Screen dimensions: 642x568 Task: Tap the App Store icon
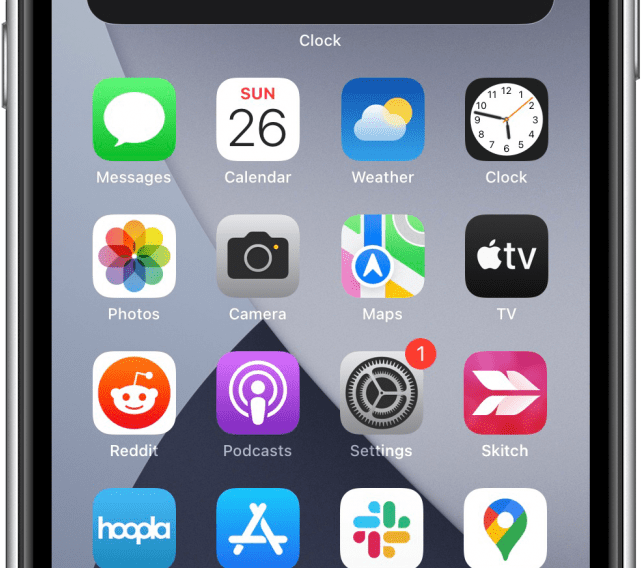coord(258,527)
